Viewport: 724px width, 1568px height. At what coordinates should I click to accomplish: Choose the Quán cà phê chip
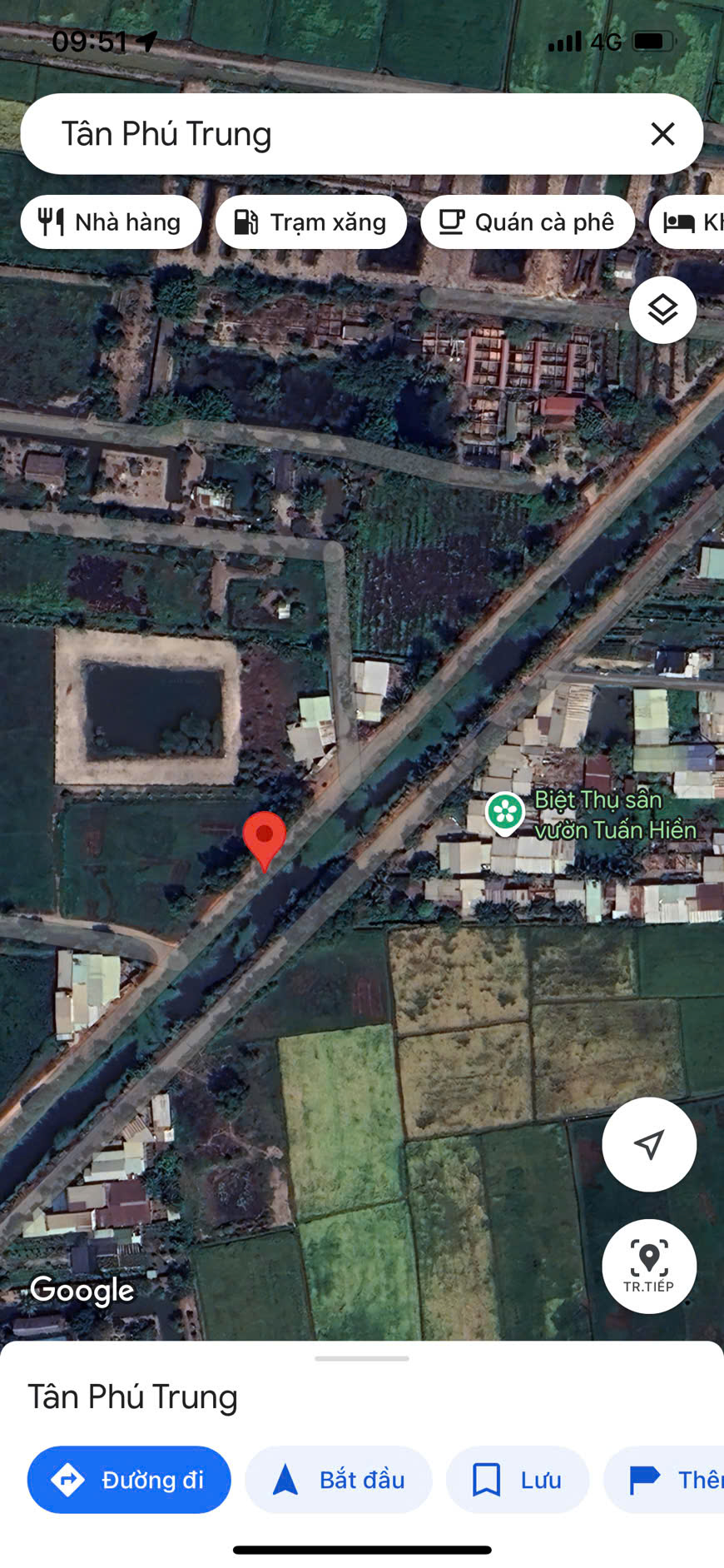click(528, 222)
